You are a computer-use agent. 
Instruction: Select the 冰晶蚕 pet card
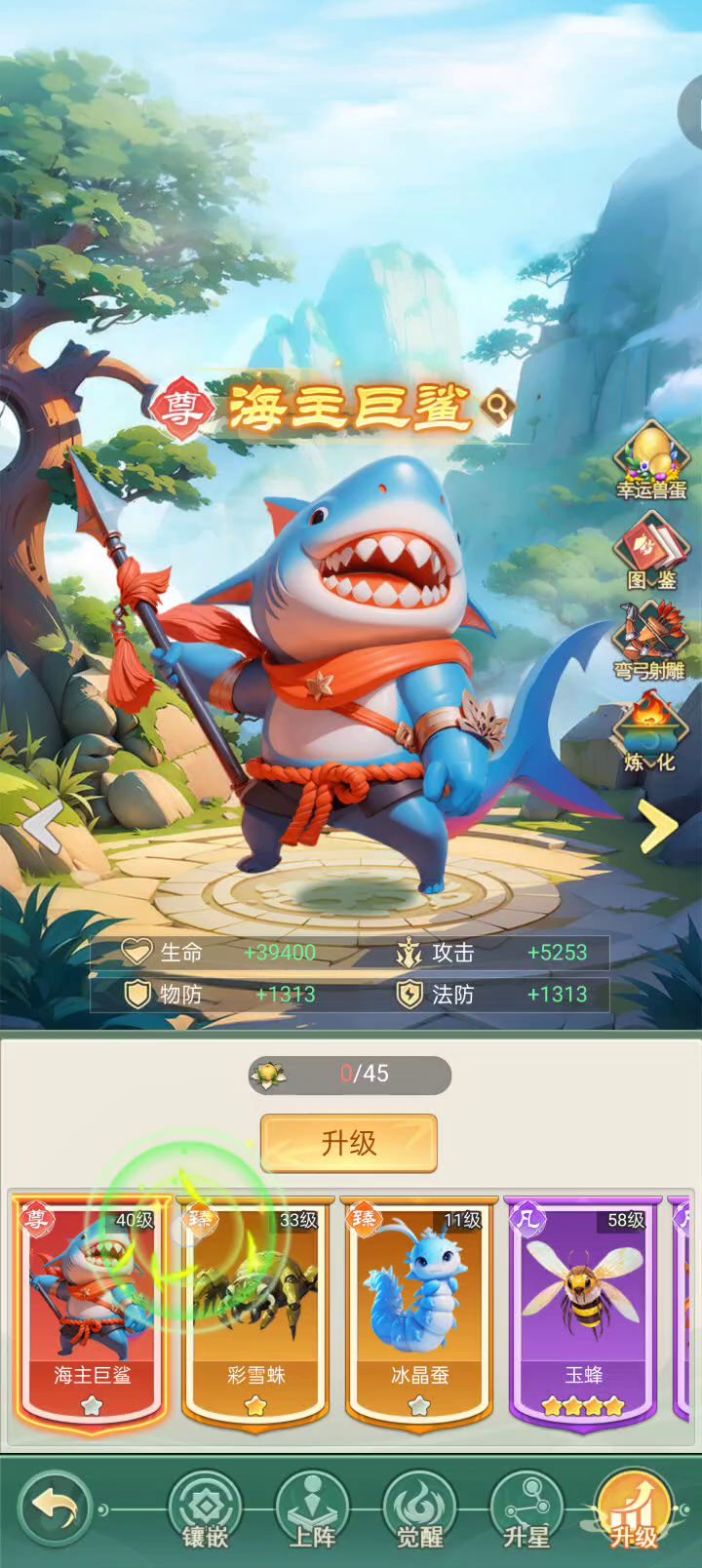point(419,1312)
